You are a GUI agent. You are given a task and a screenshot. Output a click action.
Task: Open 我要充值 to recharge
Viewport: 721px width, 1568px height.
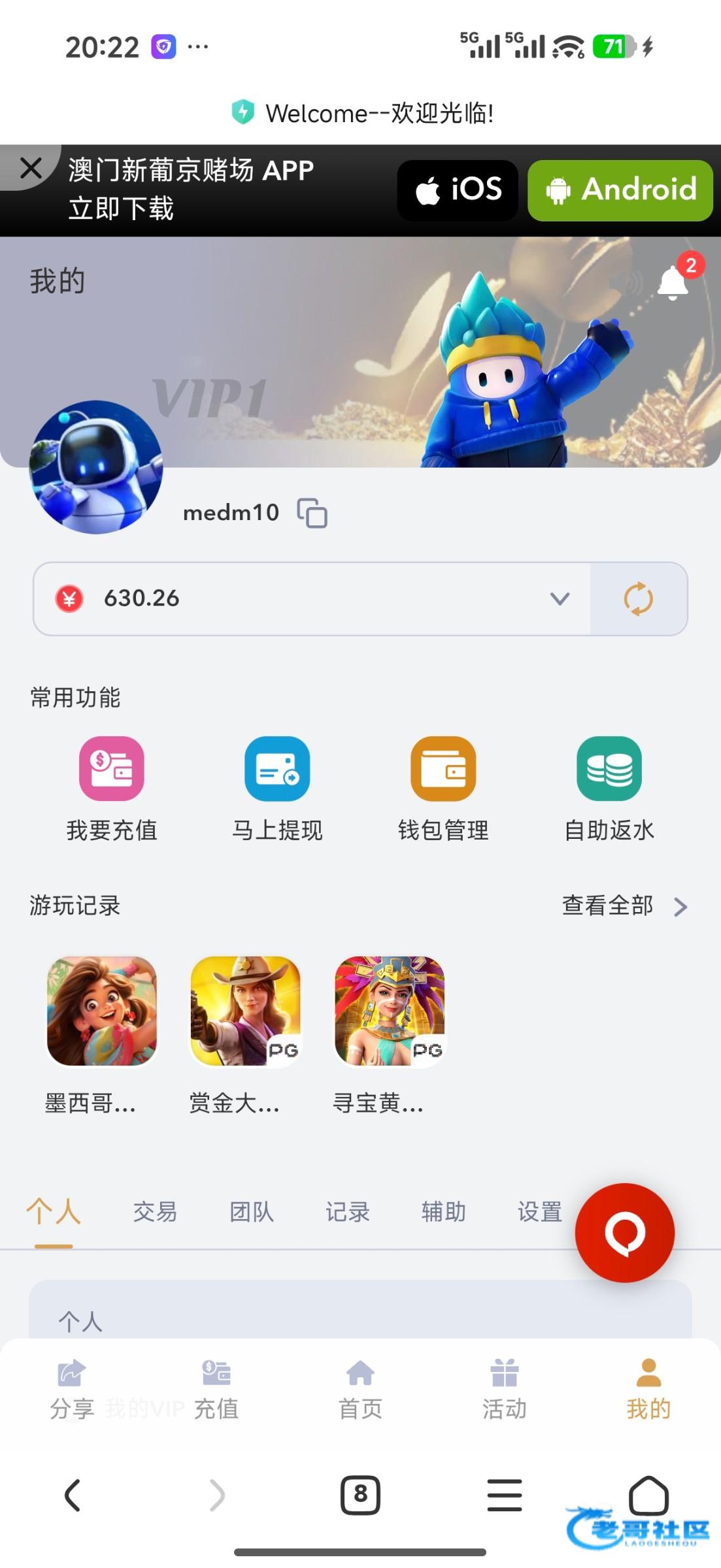(112, 789)
